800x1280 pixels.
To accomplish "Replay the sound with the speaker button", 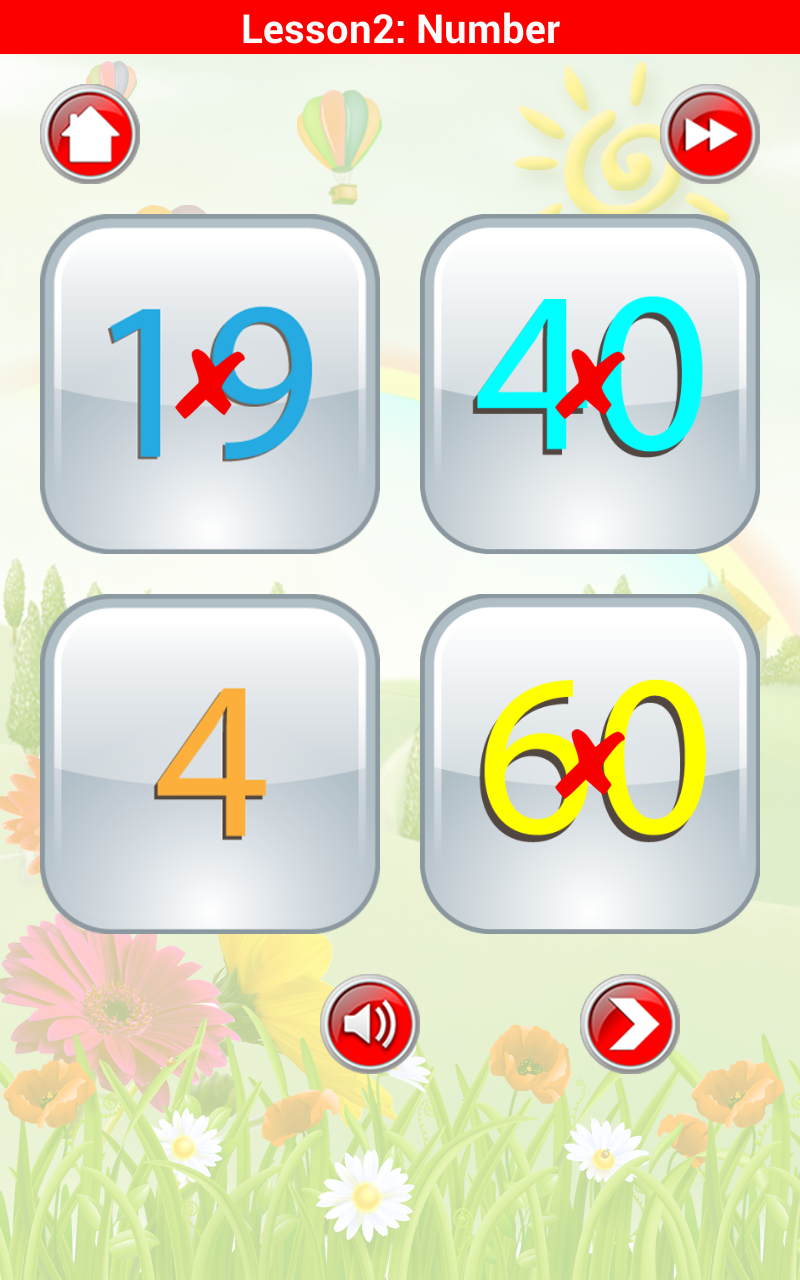I will pos(370,1024).
